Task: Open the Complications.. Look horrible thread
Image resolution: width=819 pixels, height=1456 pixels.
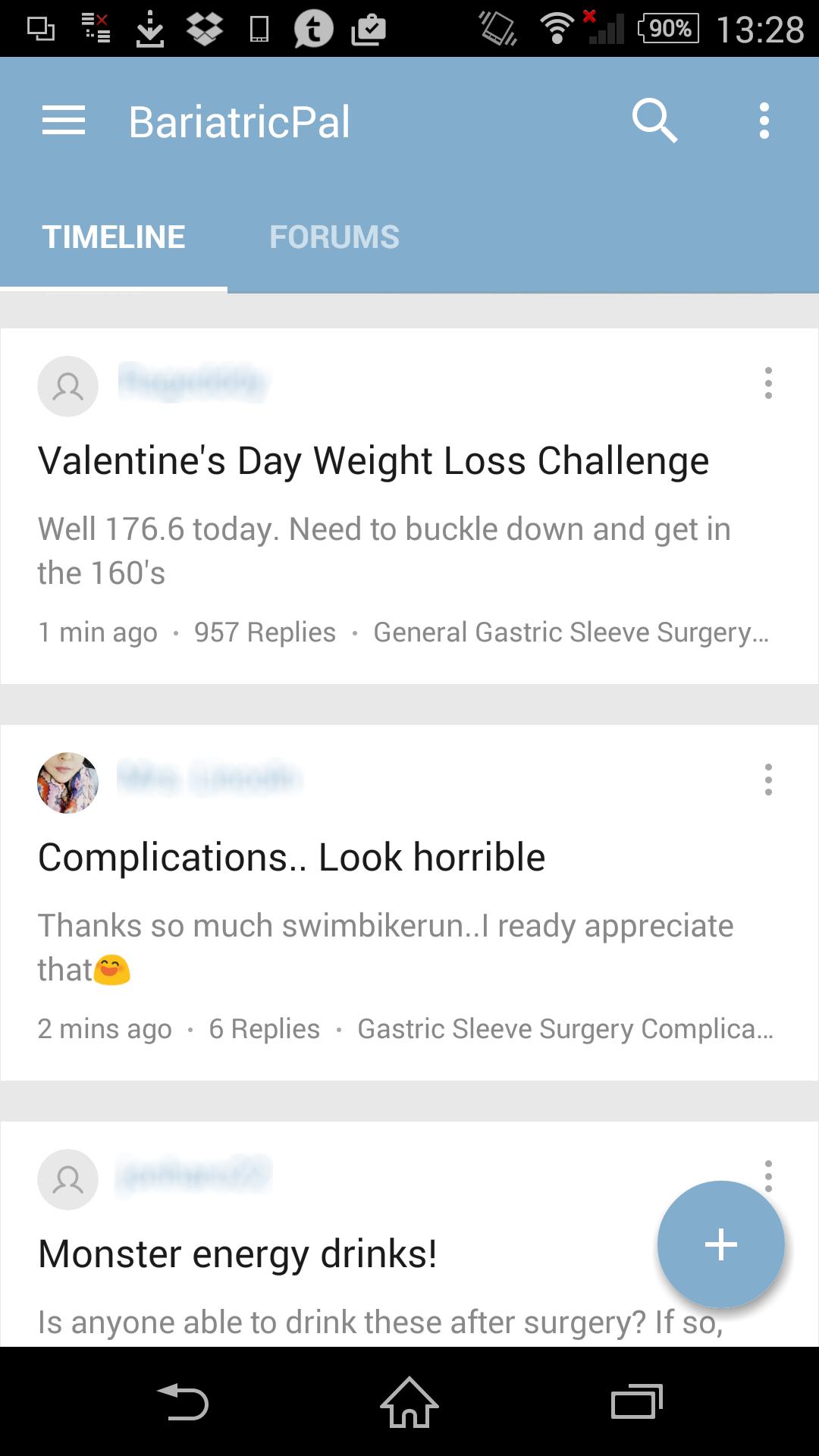Action: click(x=292, y=857)
